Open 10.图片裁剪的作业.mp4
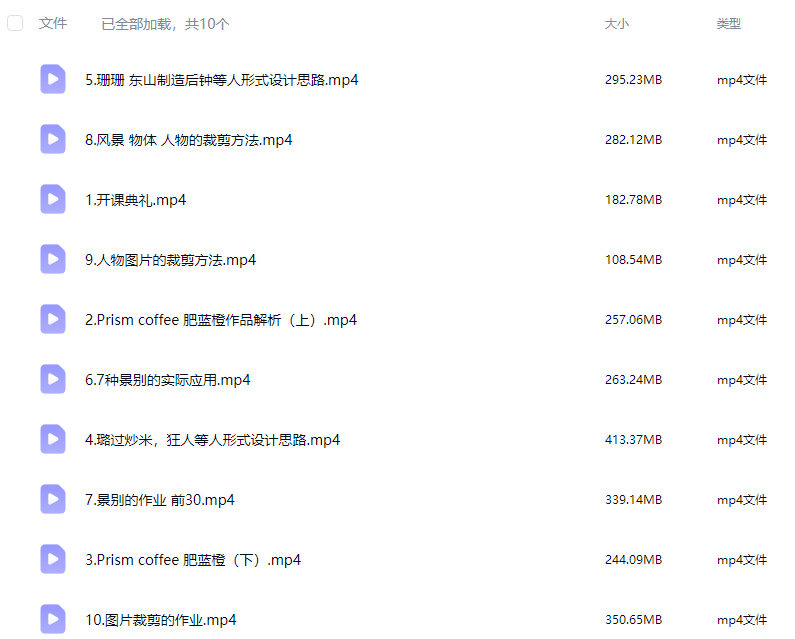 coord(160,620)
